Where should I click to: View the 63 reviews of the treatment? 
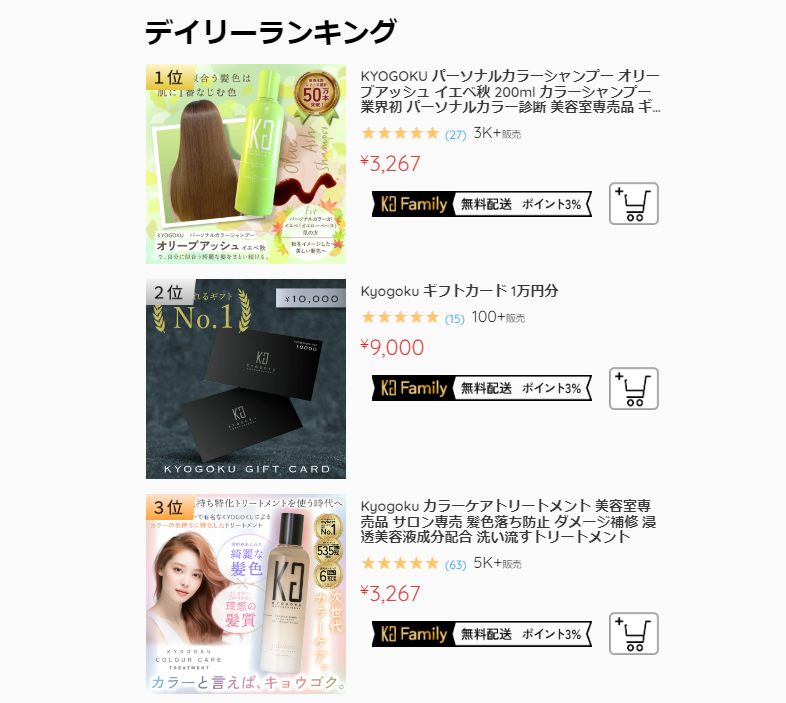[x=455, y=565]
